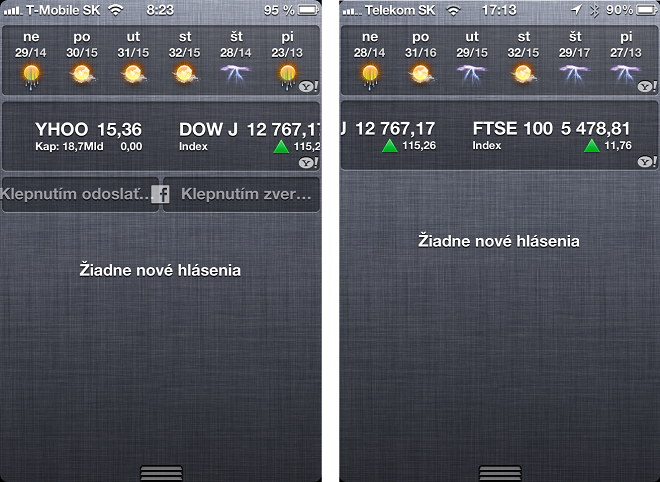Tap the grabber handle on the Telekom SK screen
660x482 pixels.
(500, 472)
